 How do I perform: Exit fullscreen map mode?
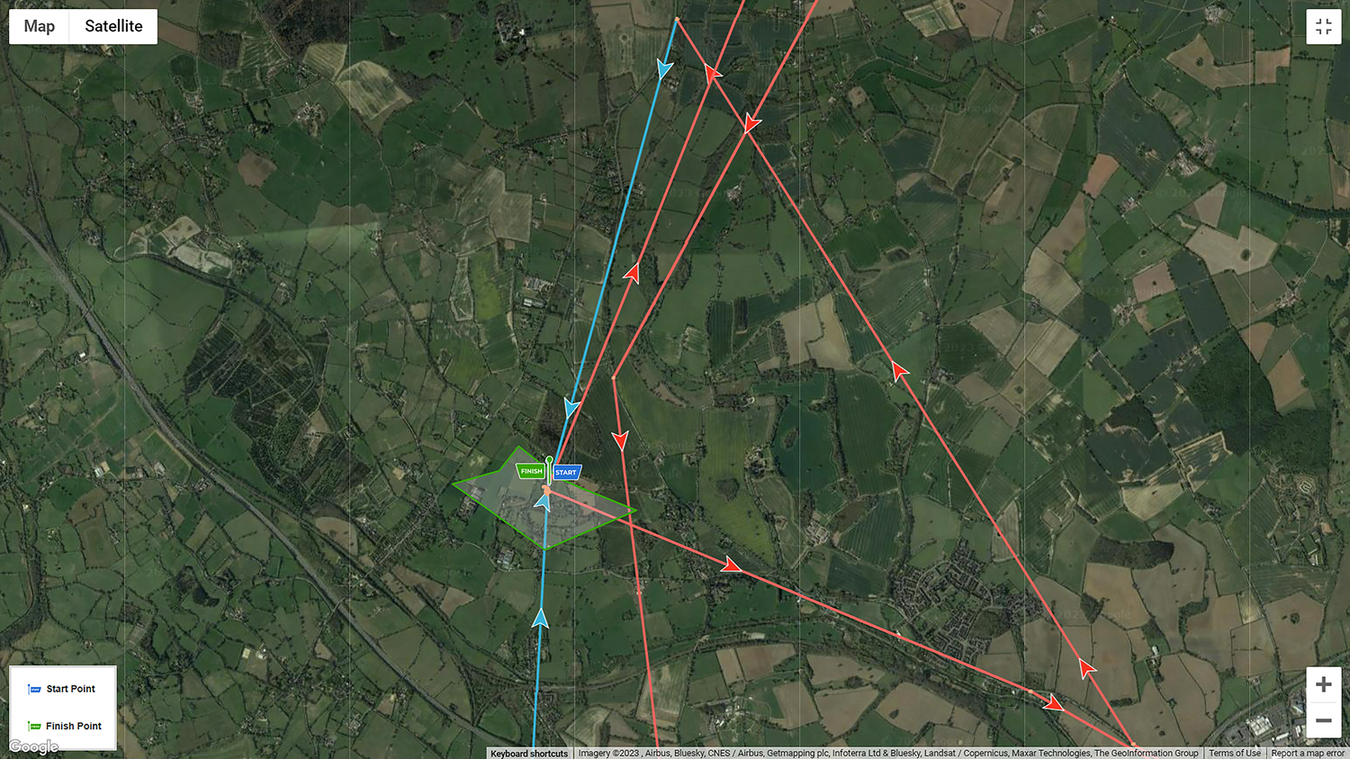point(1323,27)
